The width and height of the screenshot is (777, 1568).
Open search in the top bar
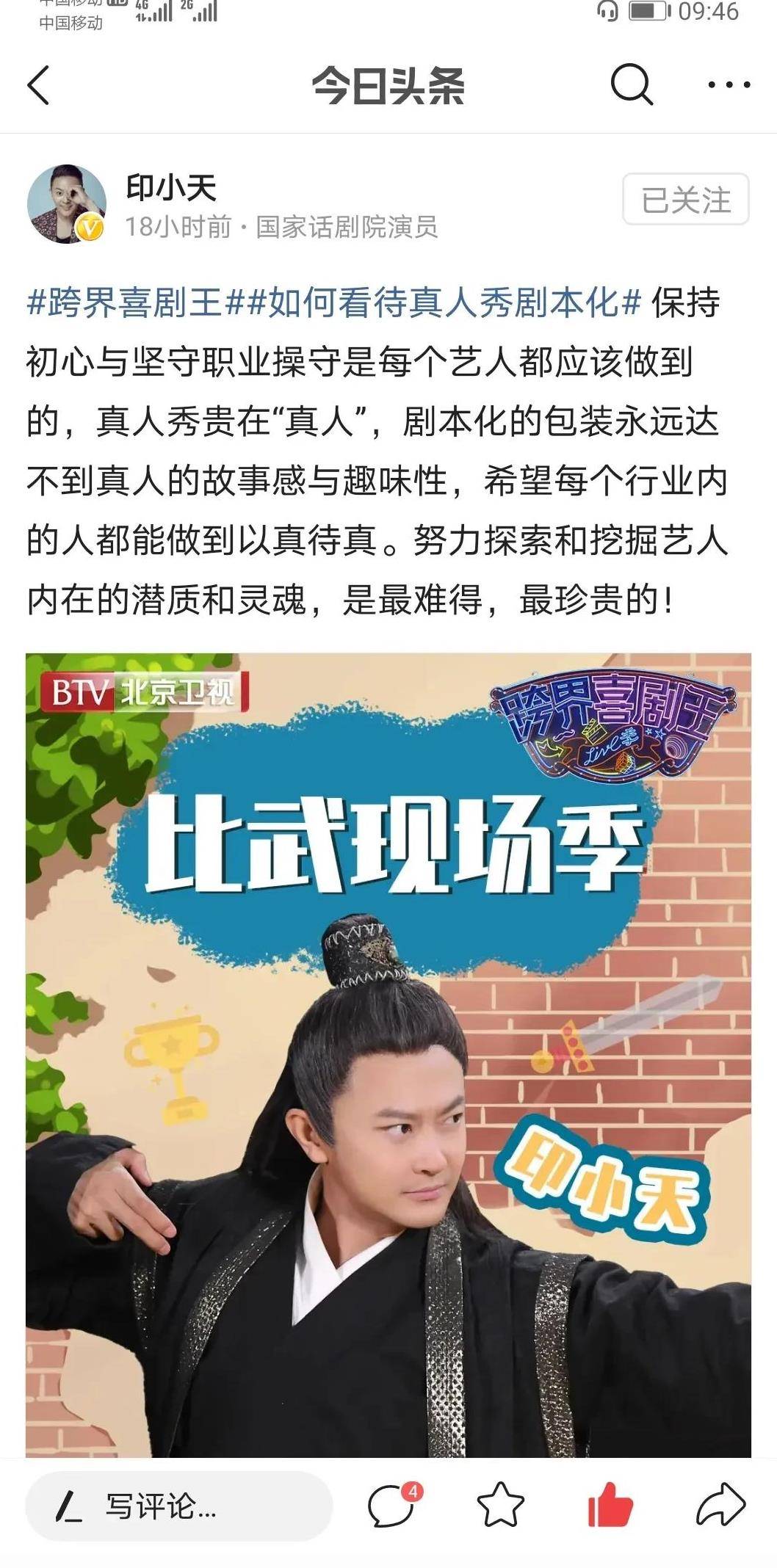click(x=631, y=85)
